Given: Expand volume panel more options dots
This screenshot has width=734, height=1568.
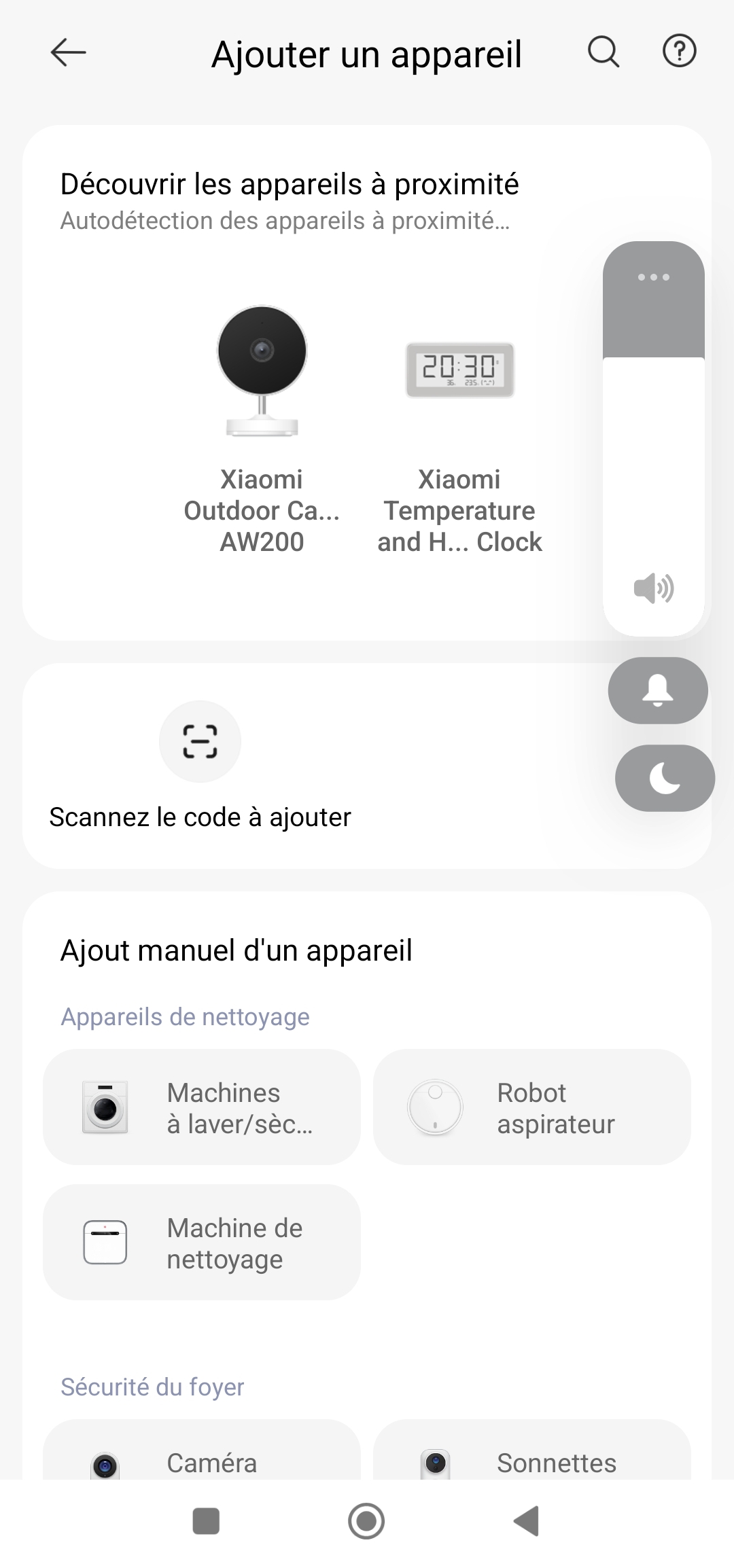Looking at the screenshot, I should [x=654, y=277].
